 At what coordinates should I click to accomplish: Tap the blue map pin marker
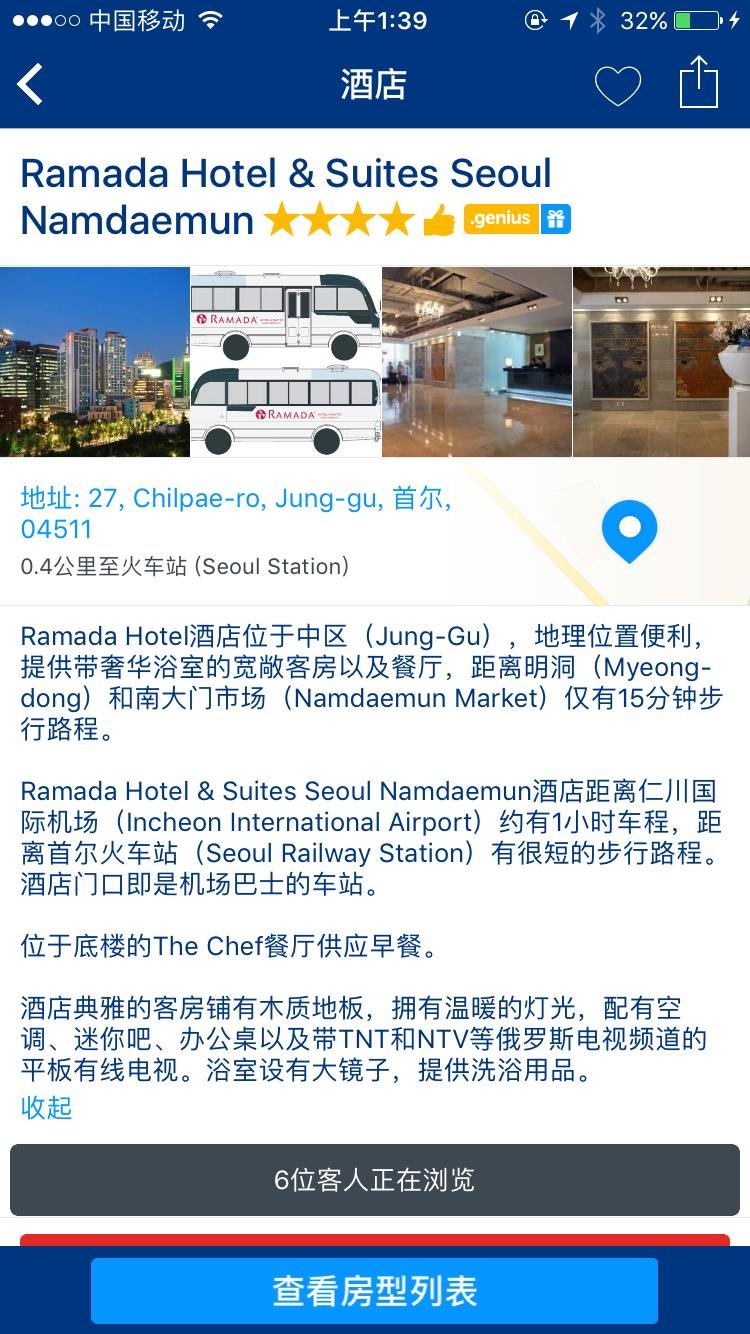tap(628, 531)
